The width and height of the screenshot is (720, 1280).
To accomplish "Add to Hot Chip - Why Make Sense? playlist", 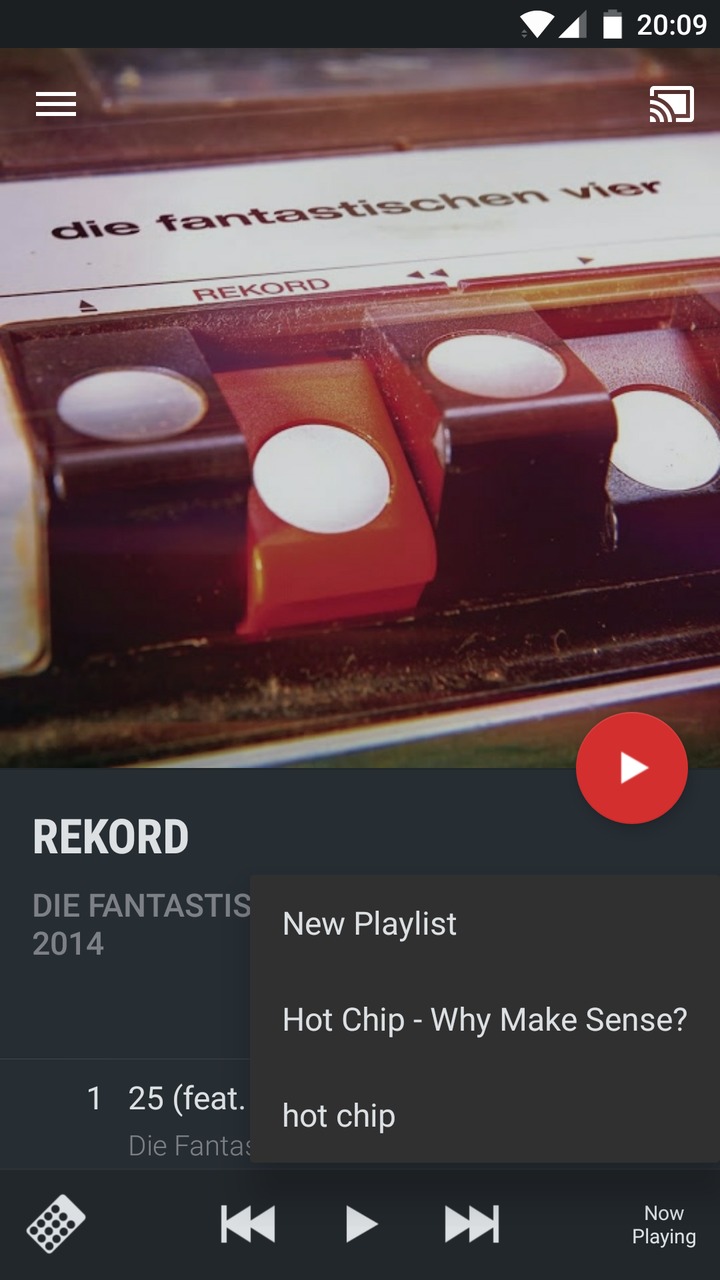I will (485, 1019).
